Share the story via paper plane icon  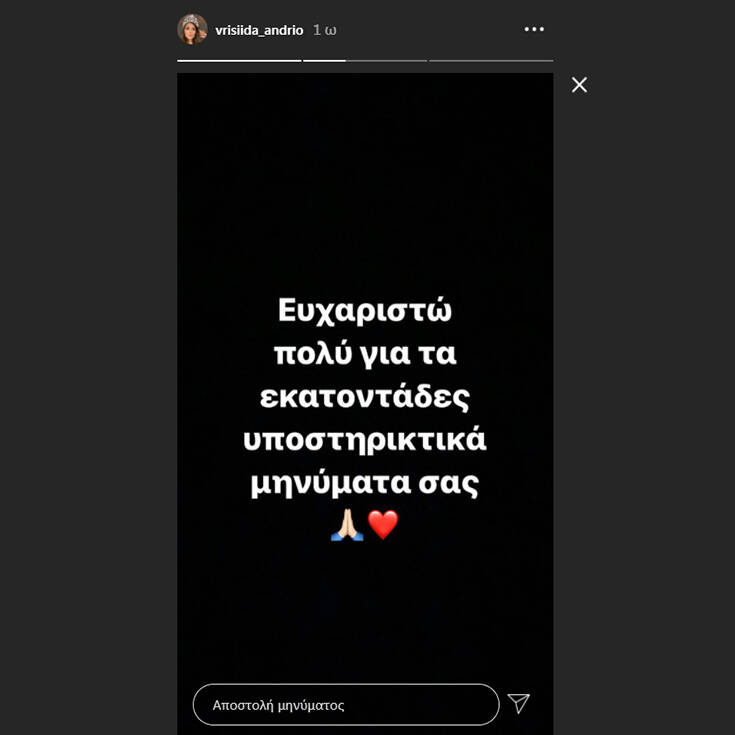pos(518,703)
